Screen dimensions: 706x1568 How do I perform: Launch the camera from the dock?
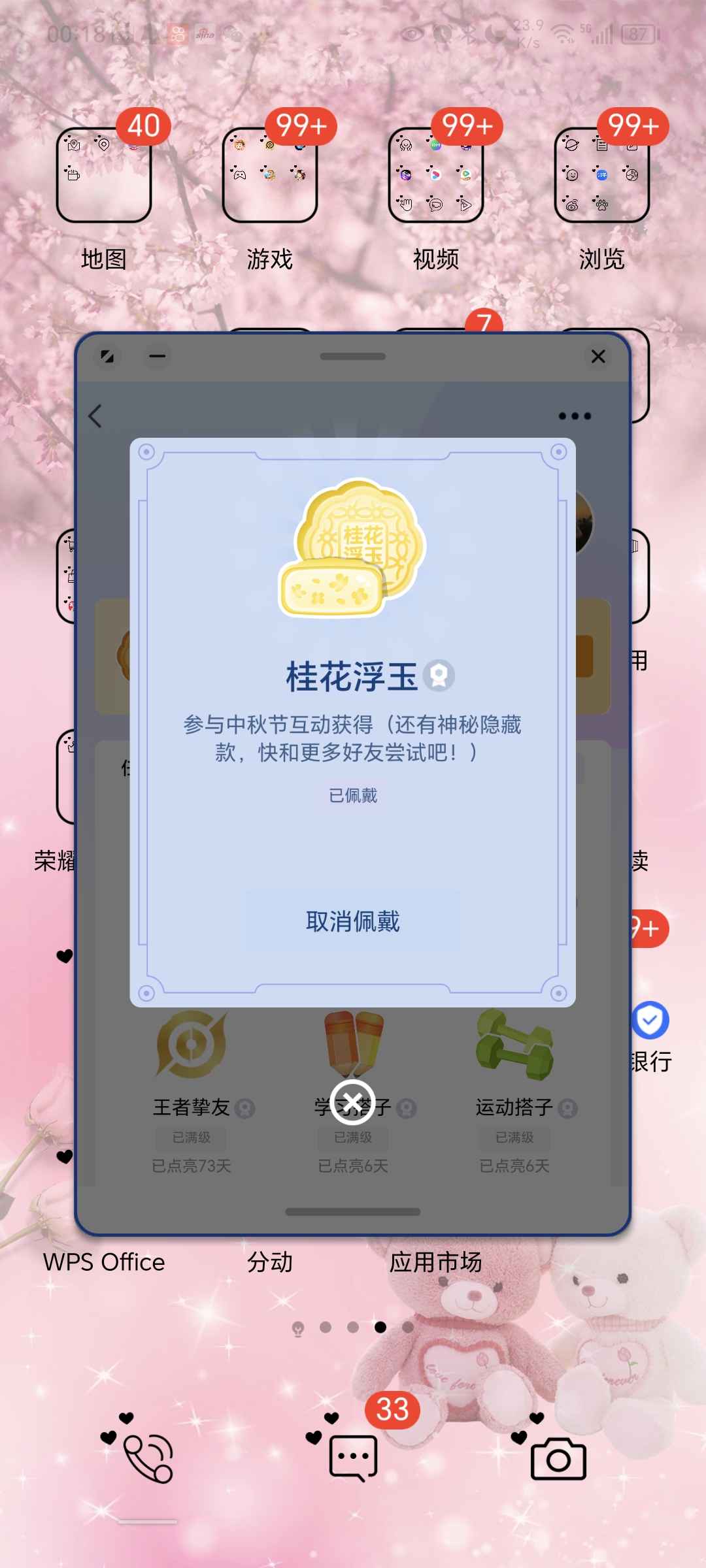point(558,1458)
